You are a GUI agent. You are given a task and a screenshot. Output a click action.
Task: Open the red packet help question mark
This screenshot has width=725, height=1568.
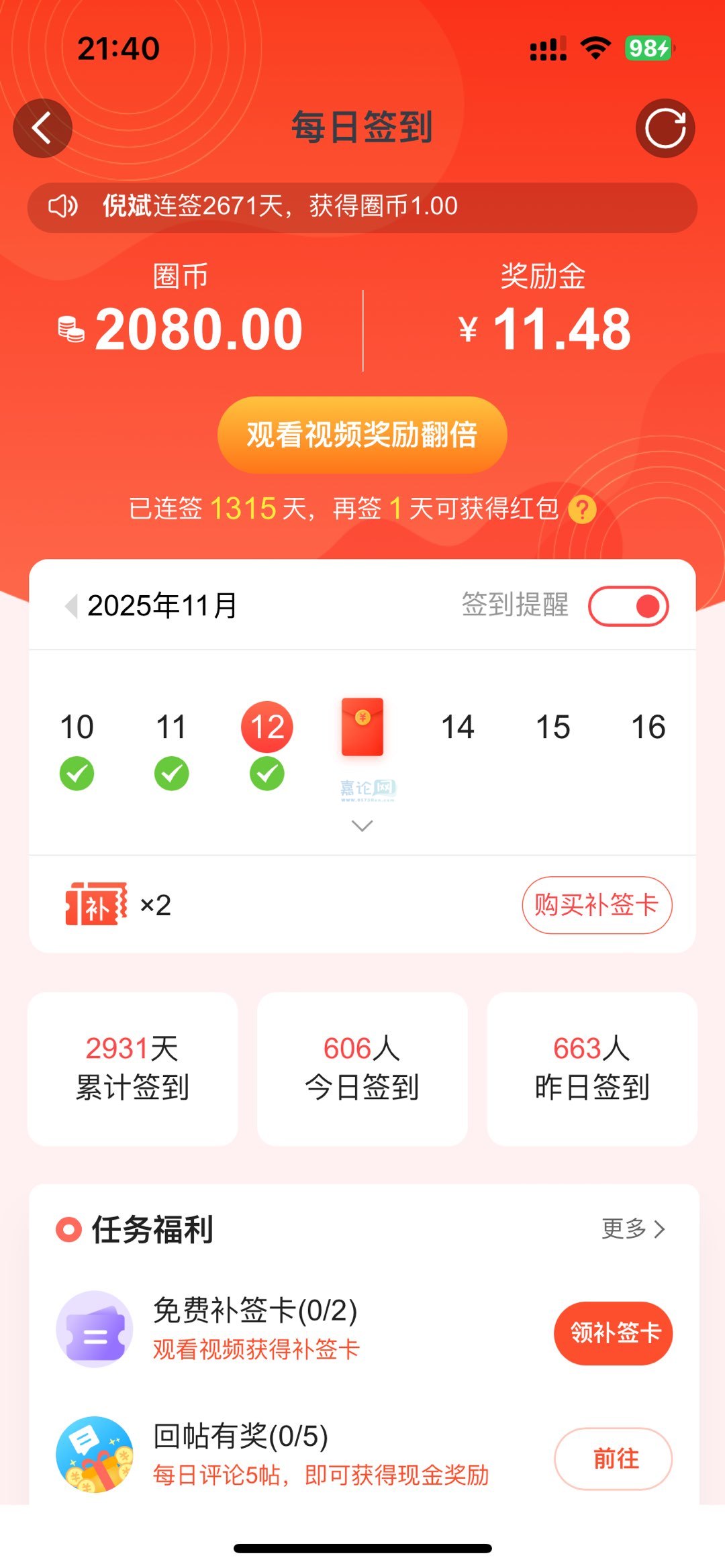(582, 509)
